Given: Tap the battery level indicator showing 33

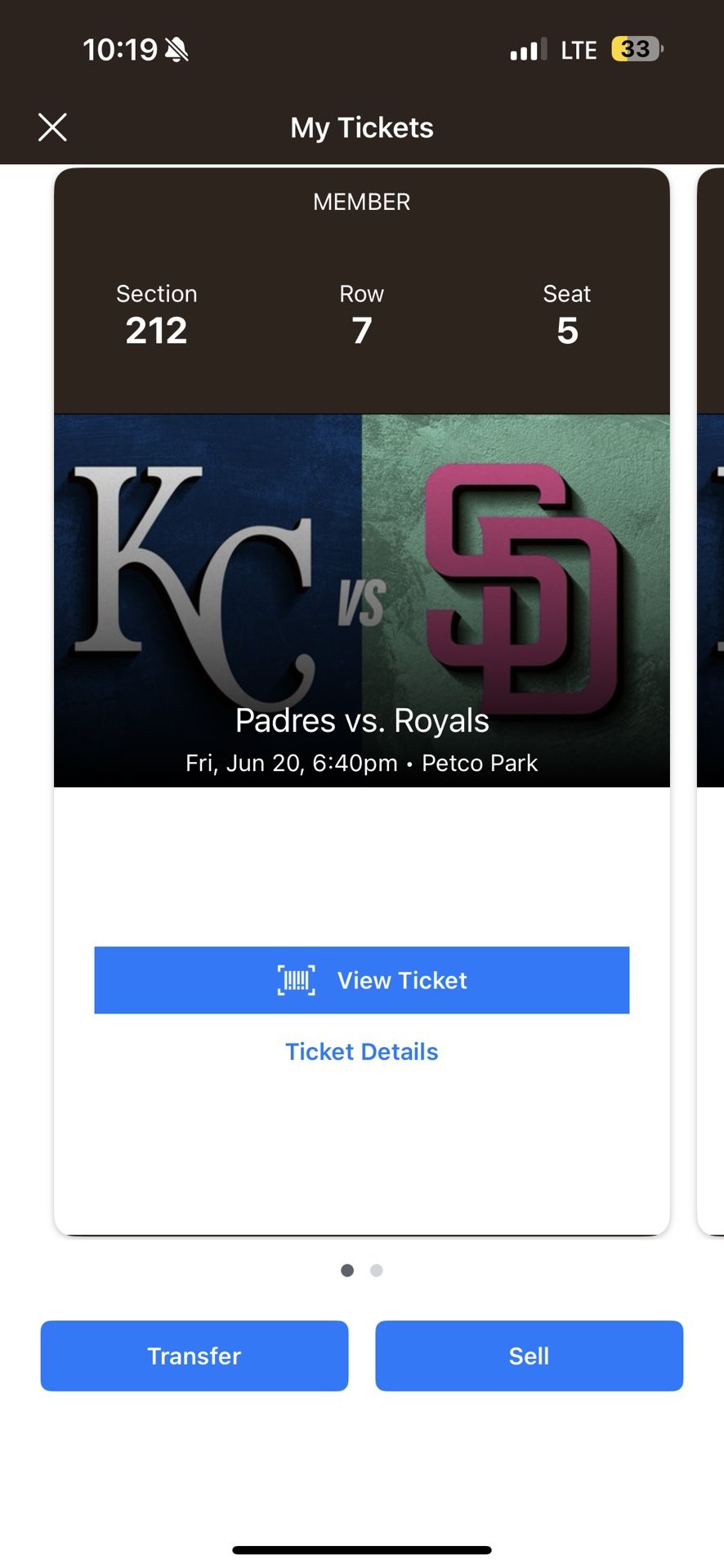Looking at the screenshot, I should coord(637,49).
